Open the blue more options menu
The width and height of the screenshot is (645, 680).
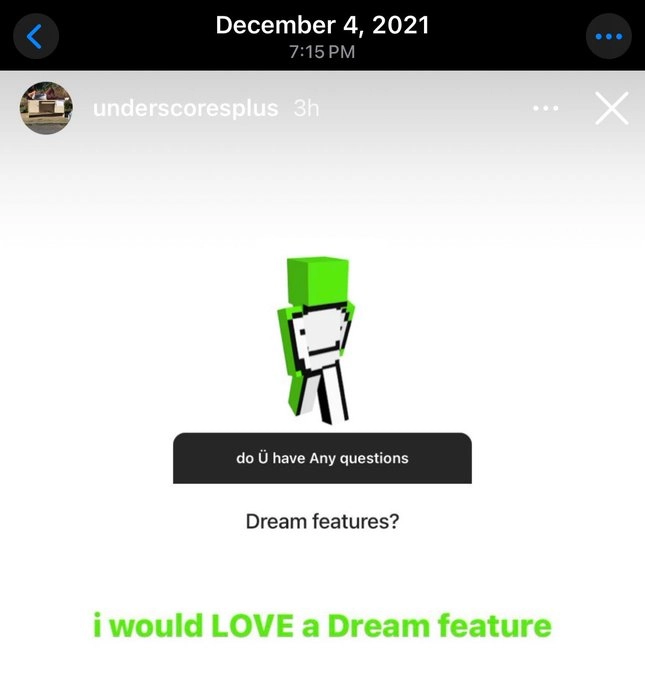pyautogui.click(x=608, y=37)
